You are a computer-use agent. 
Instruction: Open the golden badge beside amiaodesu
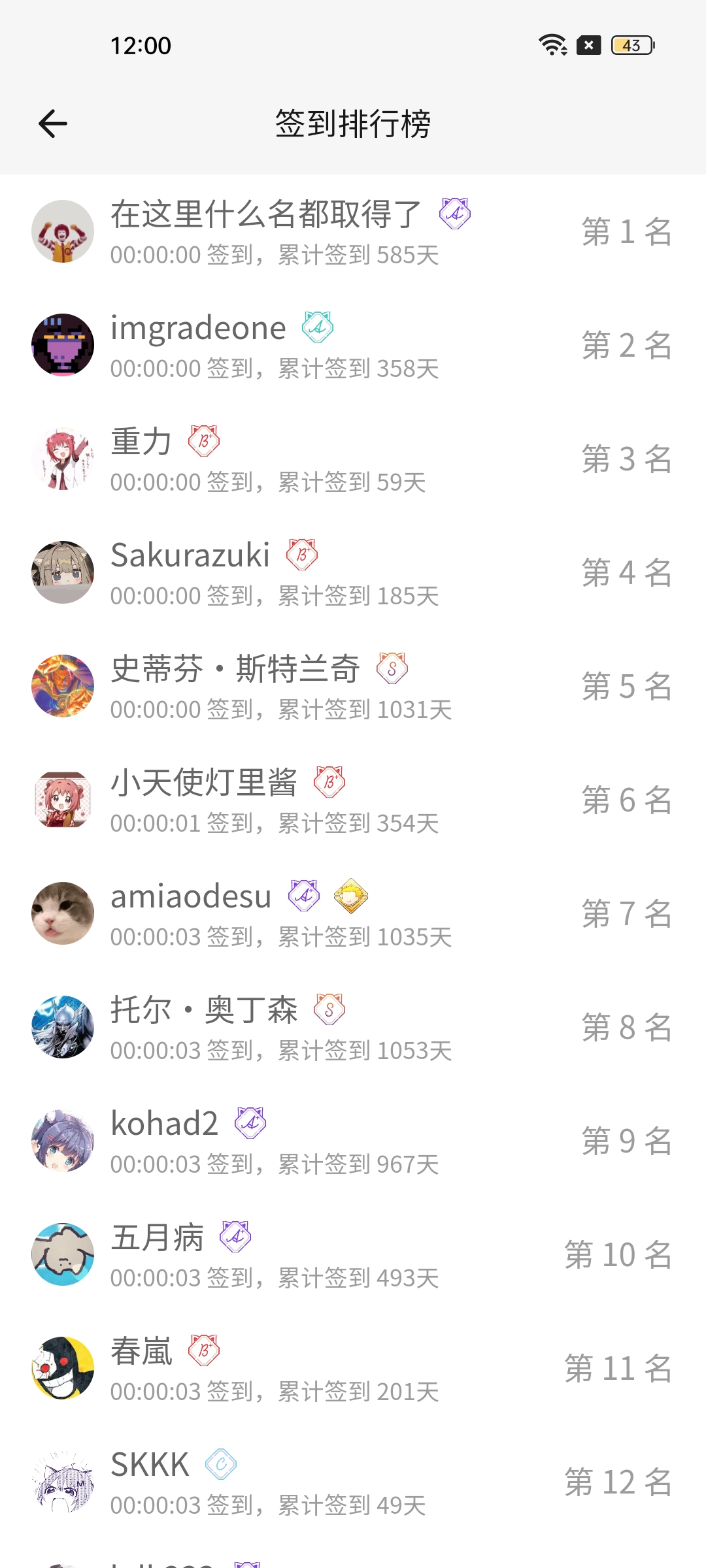click(x=351, y=895)
